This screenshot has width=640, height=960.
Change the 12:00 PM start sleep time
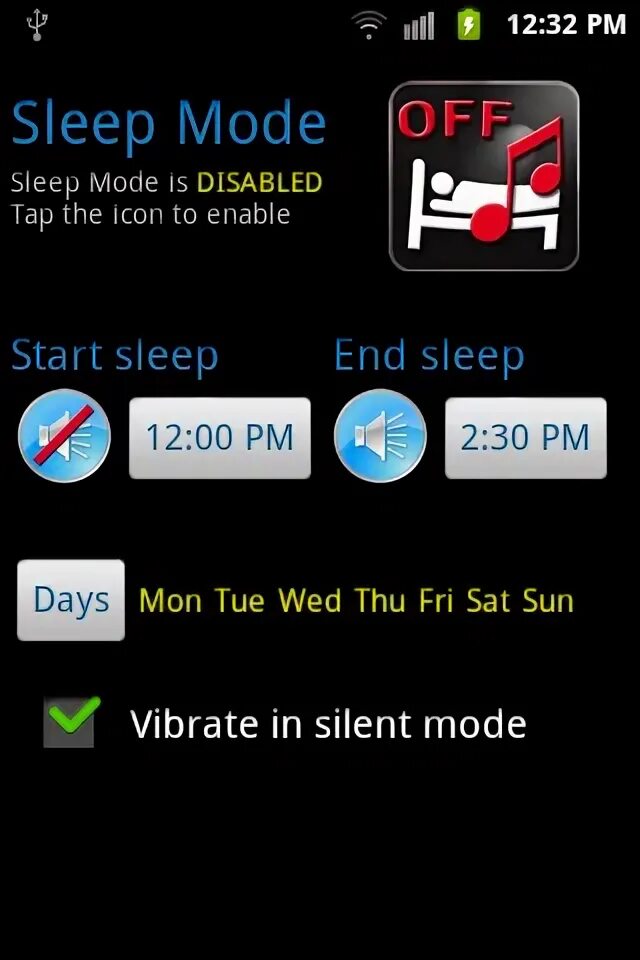click(219, 438)
